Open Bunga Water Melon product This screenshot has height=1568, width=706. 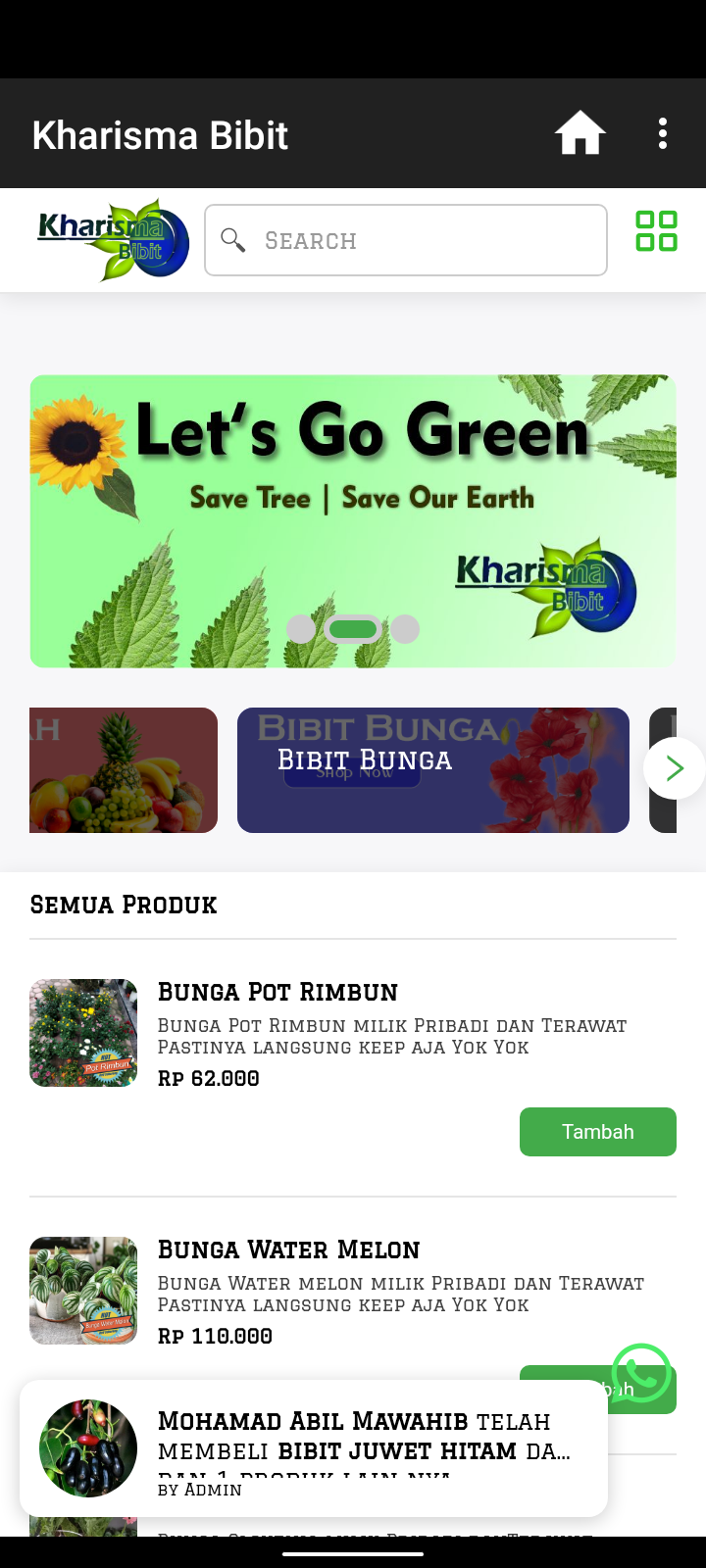pos(288,1249)
